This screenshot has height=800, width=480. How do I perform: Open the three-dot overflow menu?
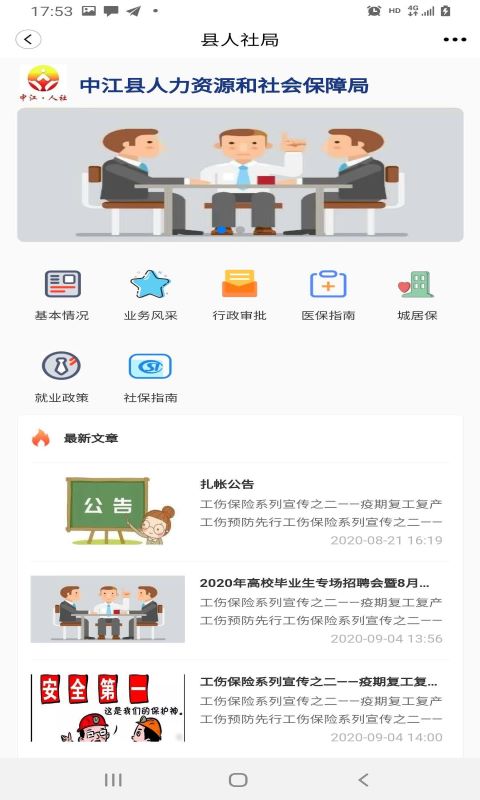454,39
